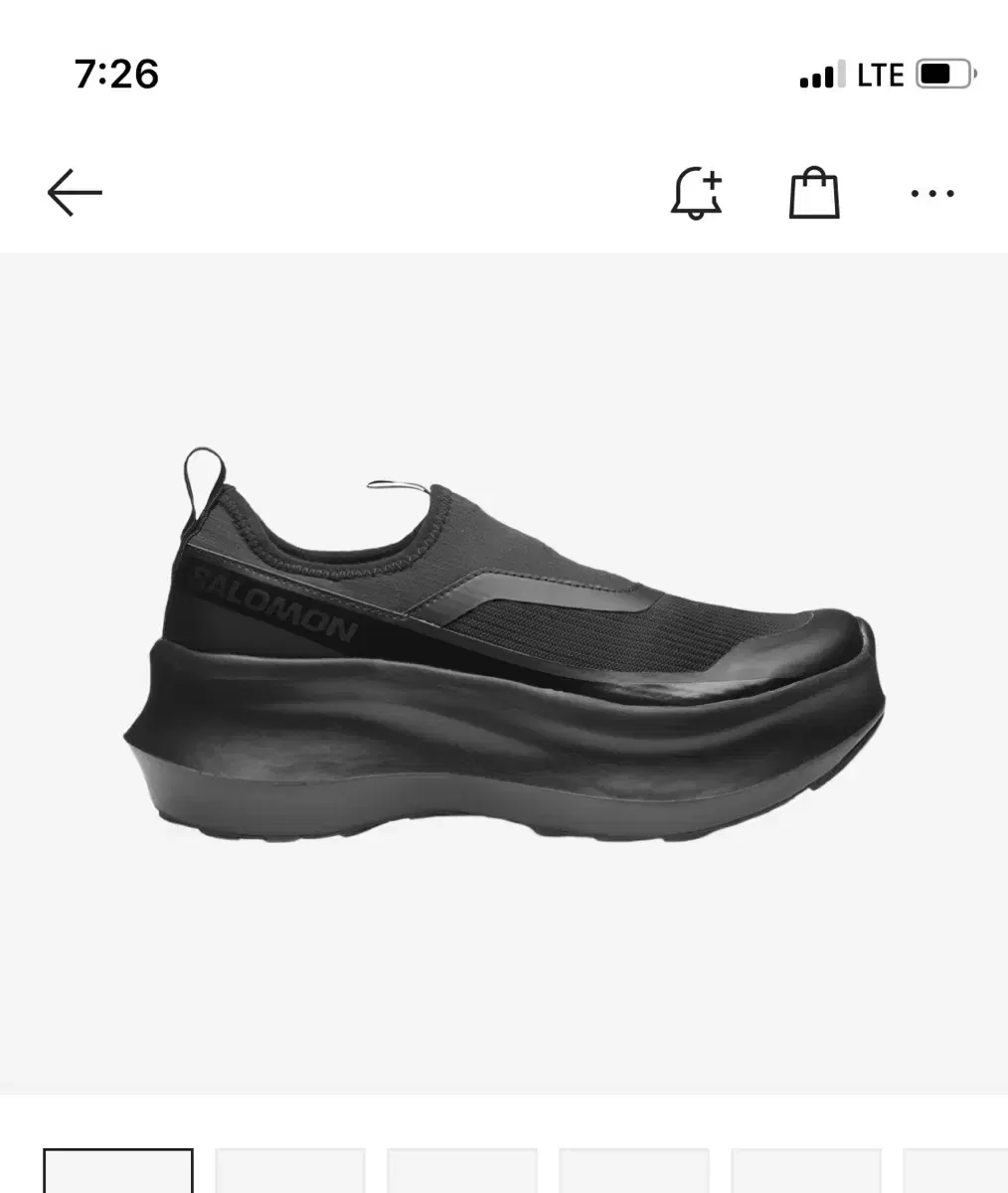Image resolution: width=1008 pixels, height=1193 pixels.
Task: Open cart from the bag button
Action: tap(813, 193)
